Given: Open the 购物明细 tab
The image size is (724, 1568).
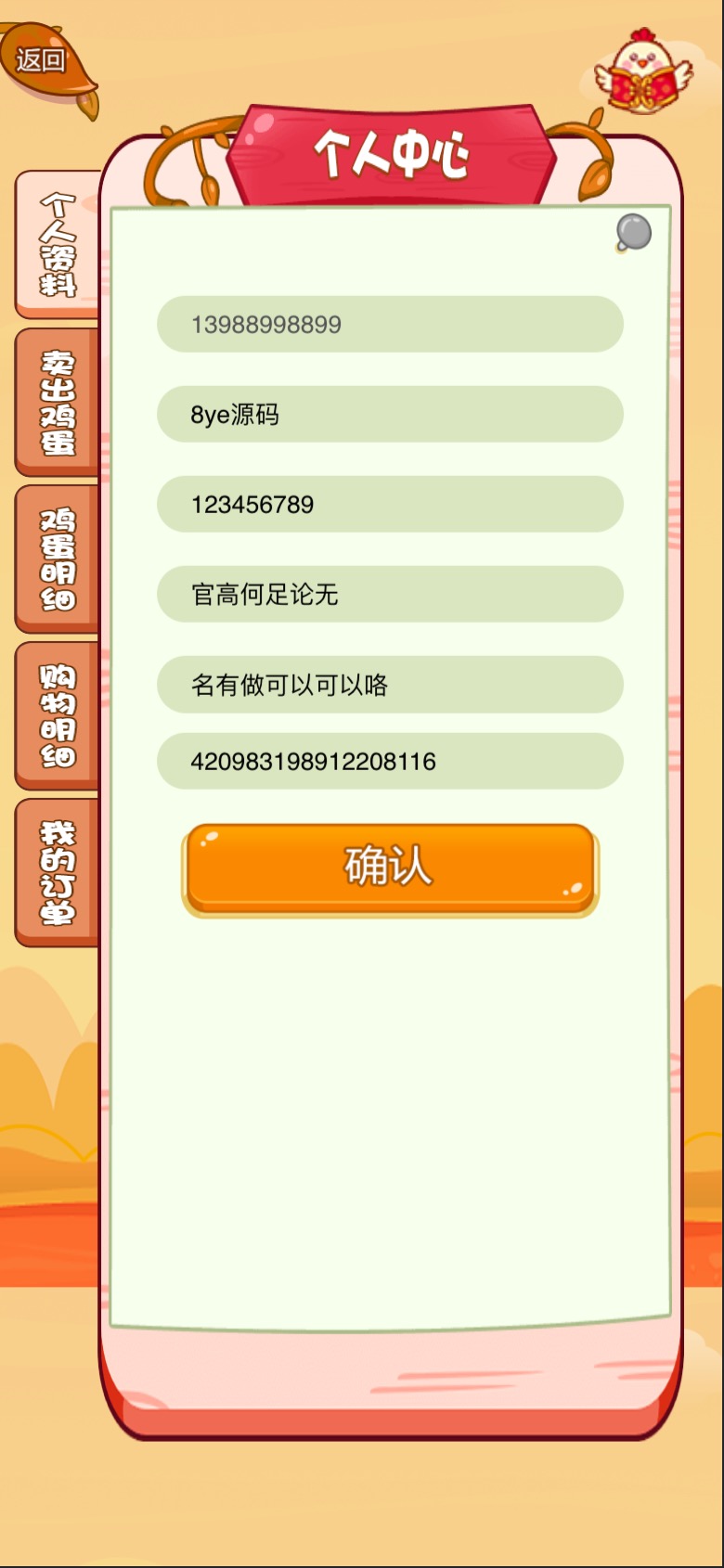Looking at the screenshot, I should click(x=58, y=715).
